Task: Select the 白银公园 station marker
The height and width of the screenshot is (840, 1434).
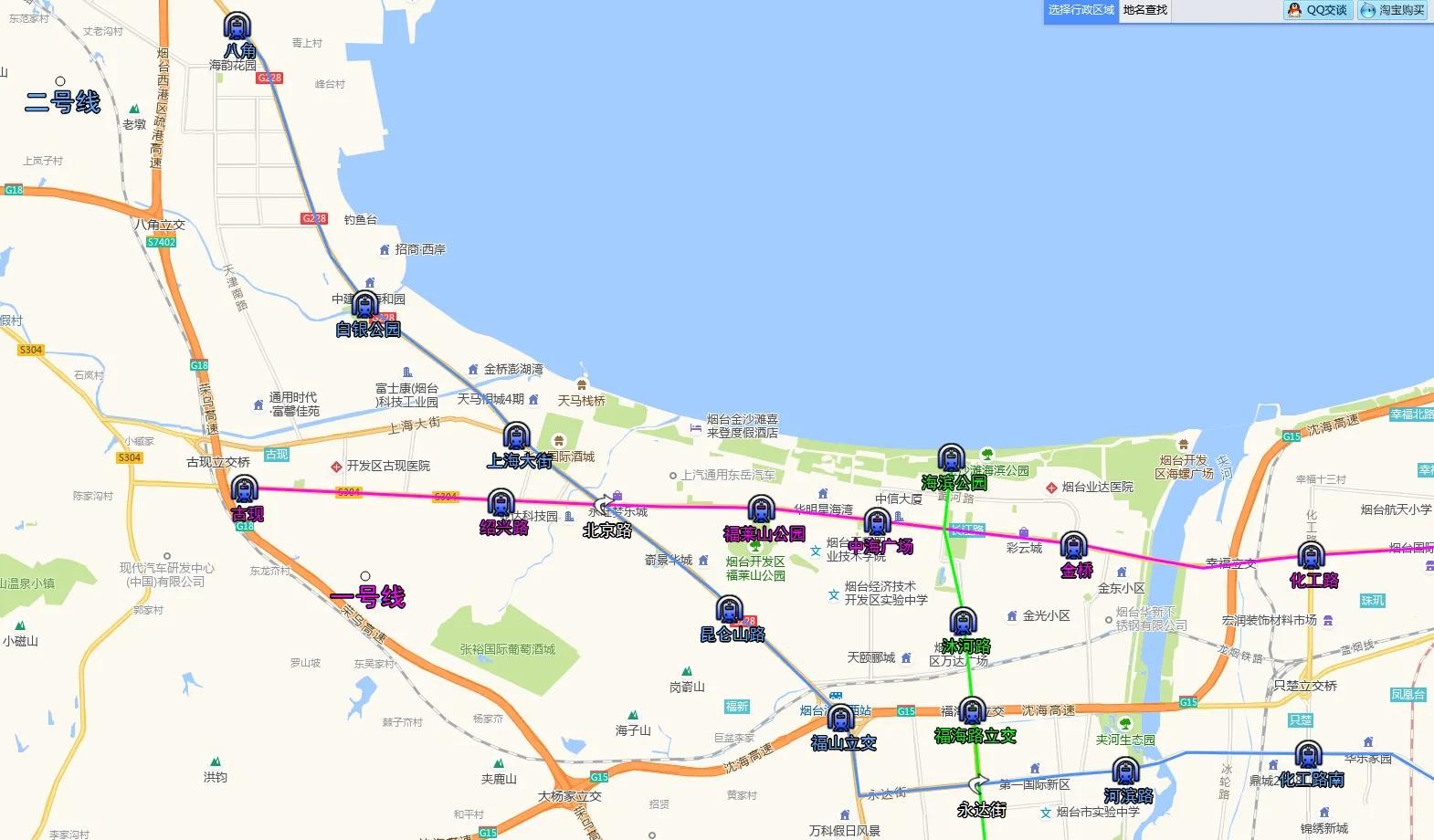Action: 365,306
